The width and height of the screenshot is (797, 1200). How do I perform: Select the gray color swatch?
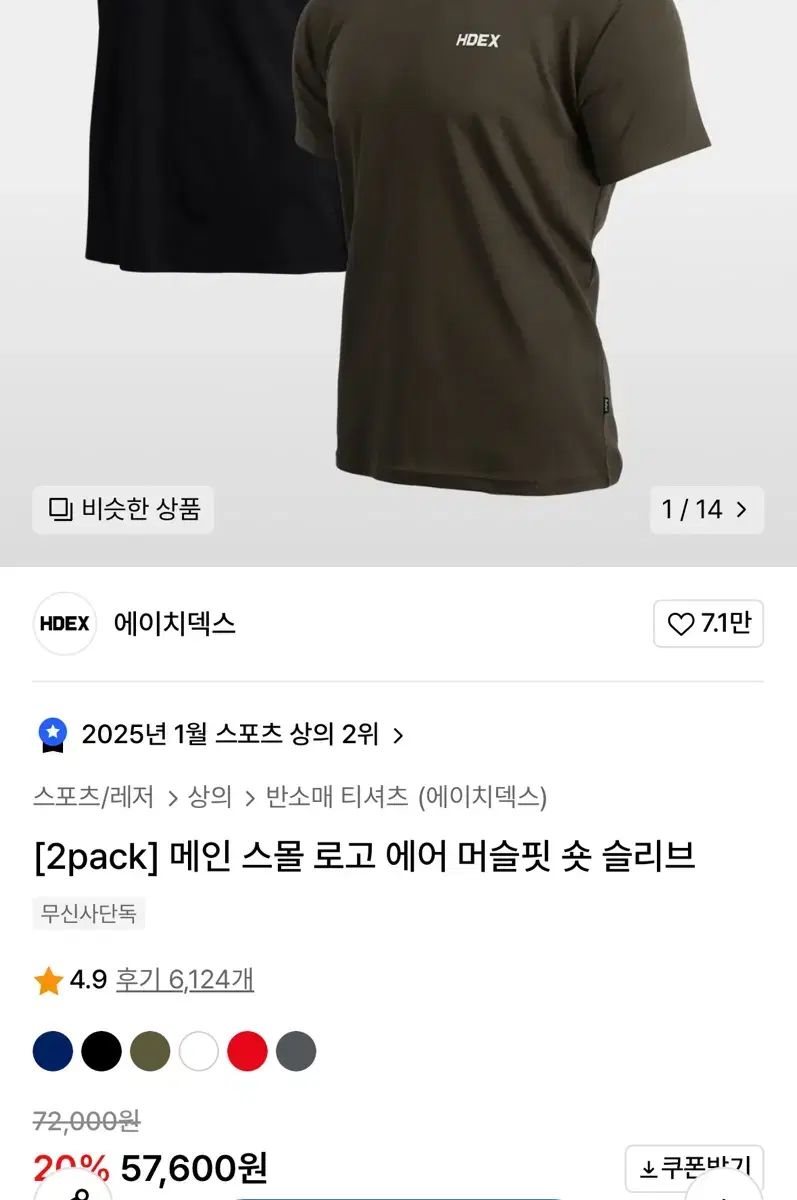click(x=296, y=1051)
